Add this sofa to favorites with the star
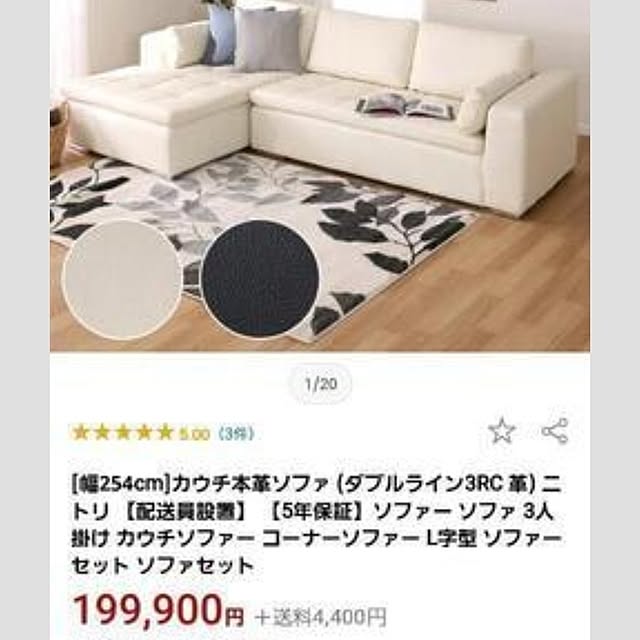Screen dimensions: 640x640 click(x=501, y=431)
